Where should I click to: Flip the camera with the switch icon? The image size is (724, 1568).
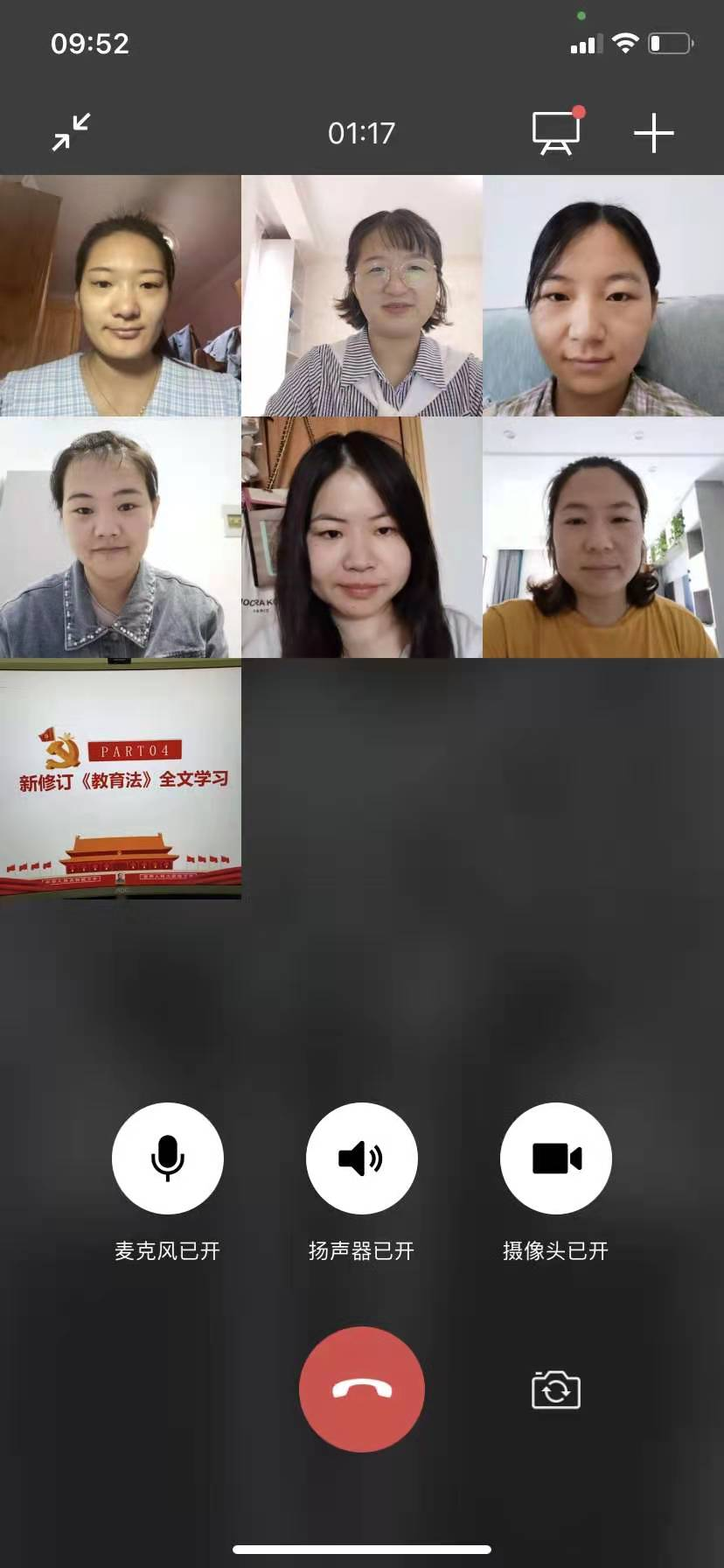pyautogui.click(x=556, y=1390)
